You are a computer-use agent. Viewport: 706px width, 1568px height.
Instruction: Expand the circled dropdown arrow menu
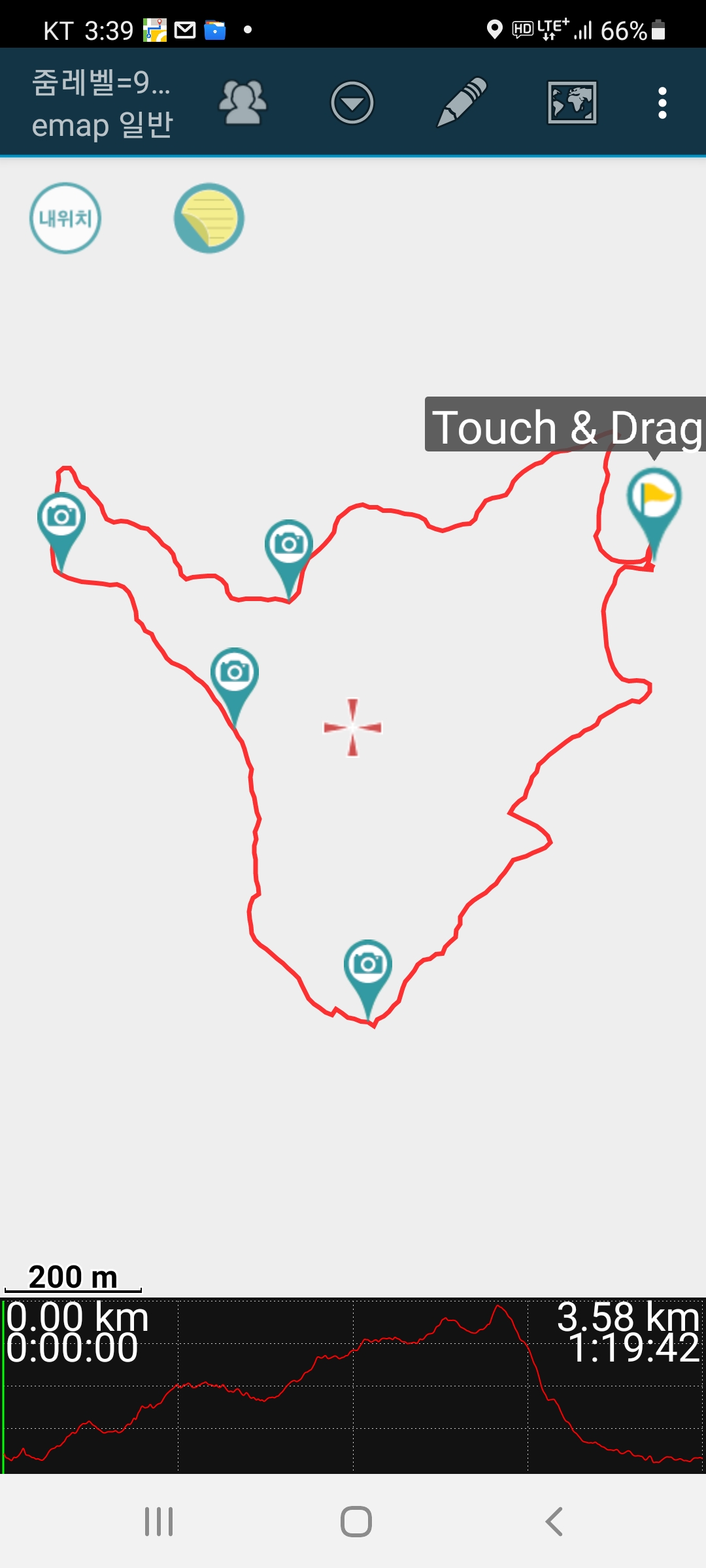[352, 103]
